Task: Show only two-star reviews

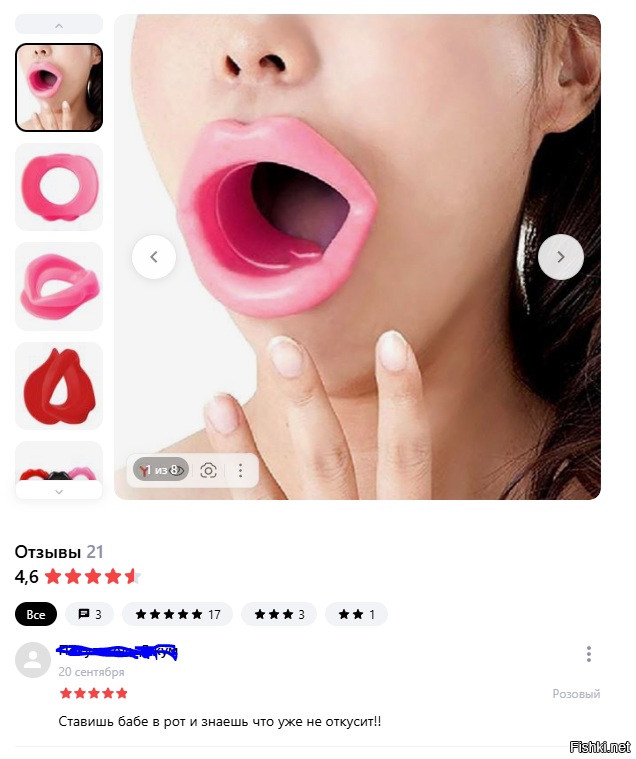Action: (356, 614)
